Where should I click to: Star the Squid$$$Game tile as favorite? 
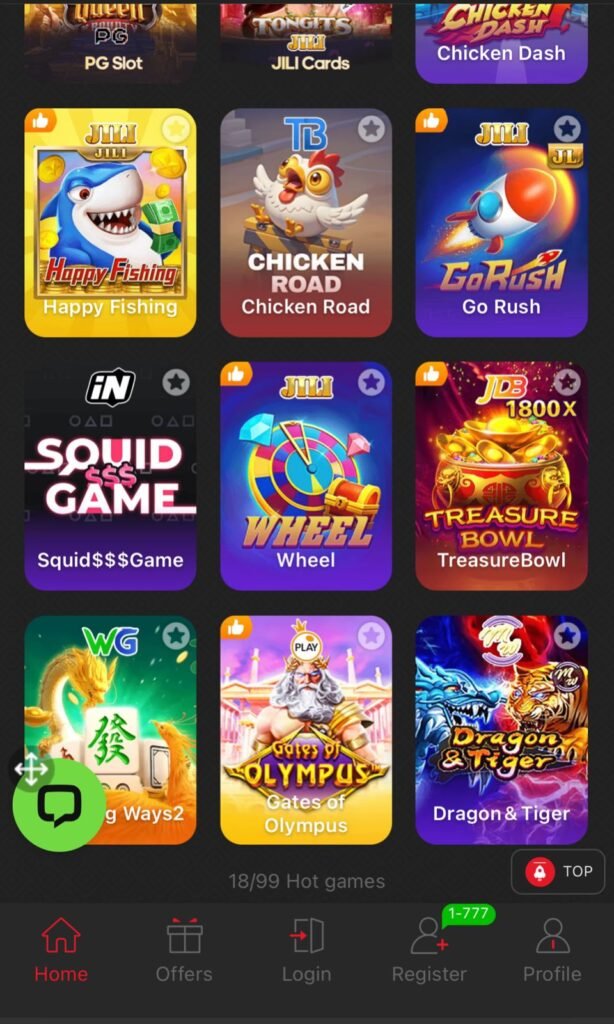point(176,381)
